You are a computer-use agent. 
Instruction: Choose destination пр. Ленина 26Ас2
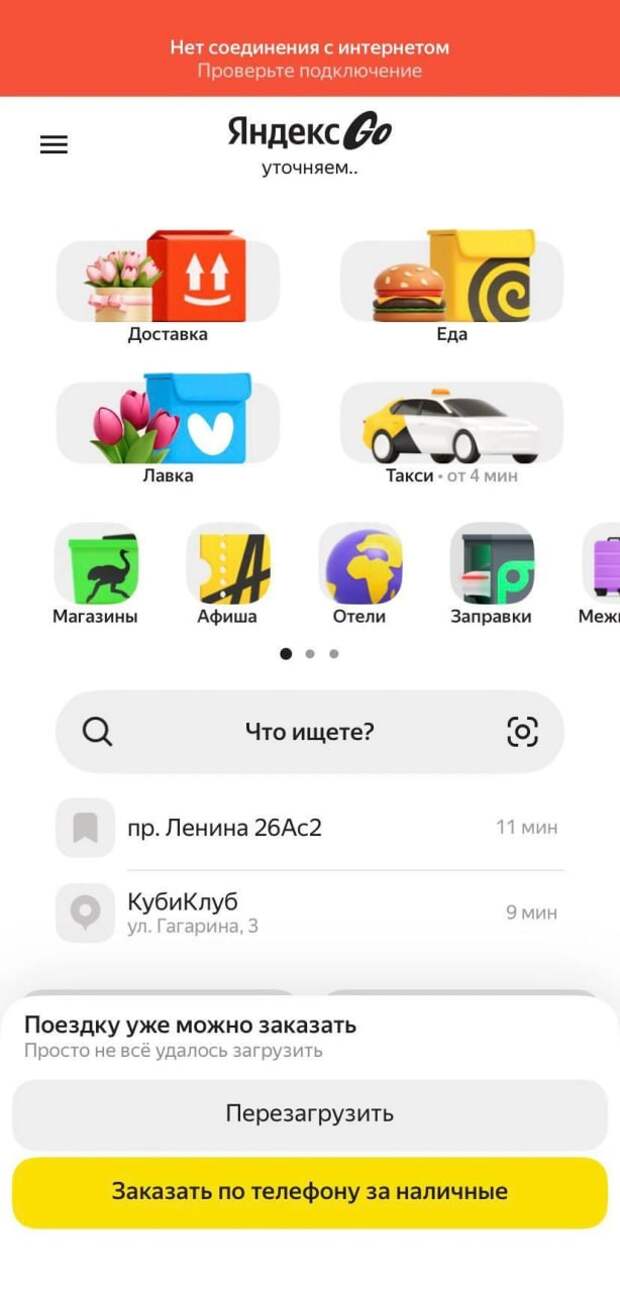pos(309,828)
